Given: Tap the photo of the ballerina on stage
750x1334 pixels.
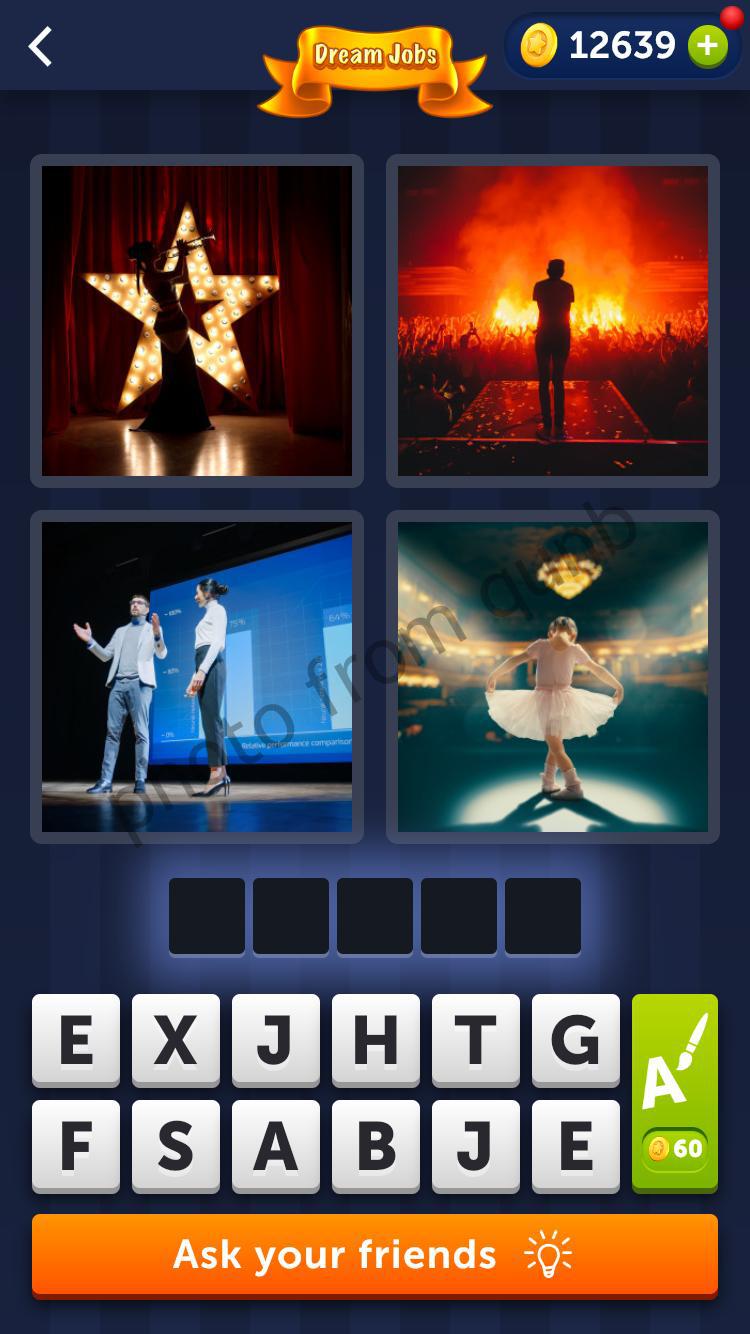Looking at the screenshot, I should tap(552, 676).
